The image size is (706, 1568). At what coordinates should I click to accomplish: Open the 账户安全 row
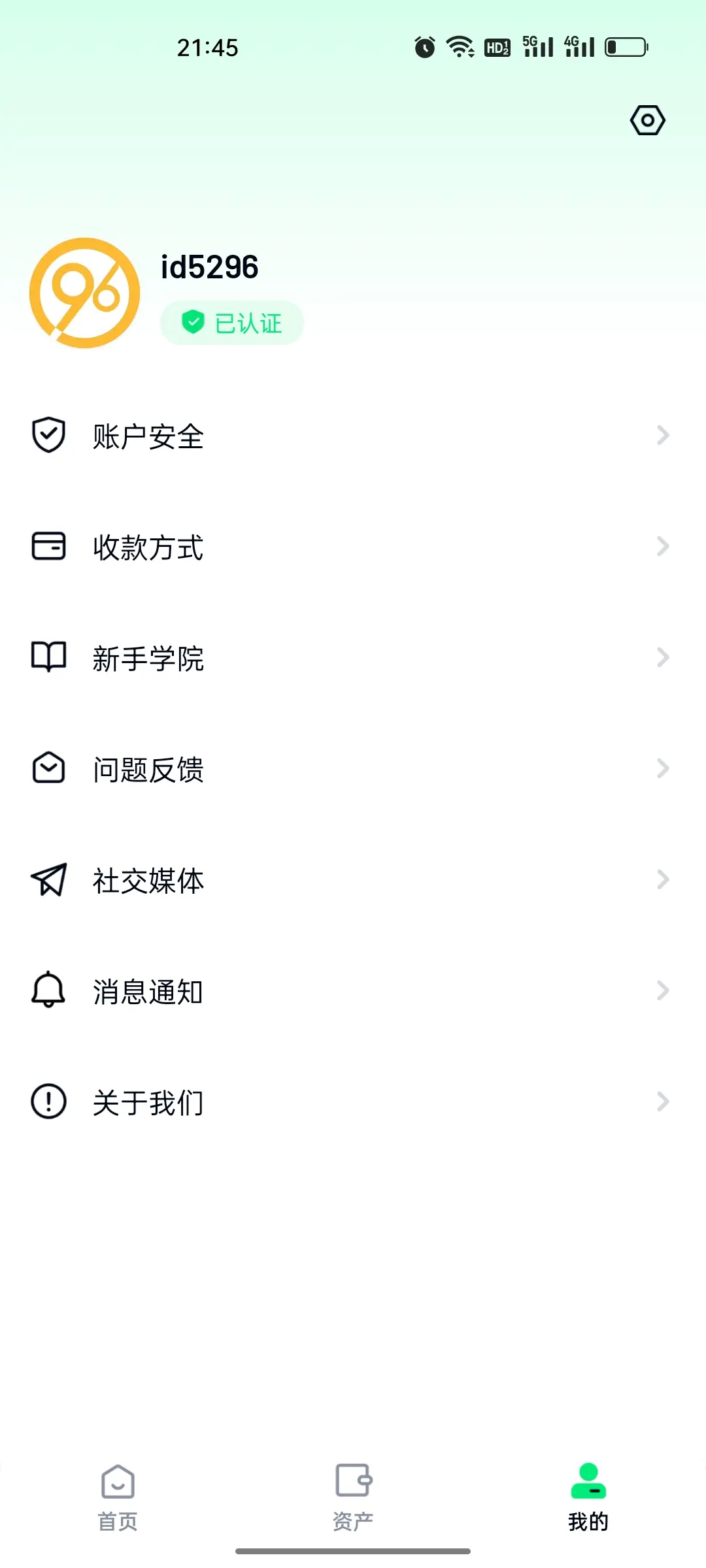[x=352, y=436]
